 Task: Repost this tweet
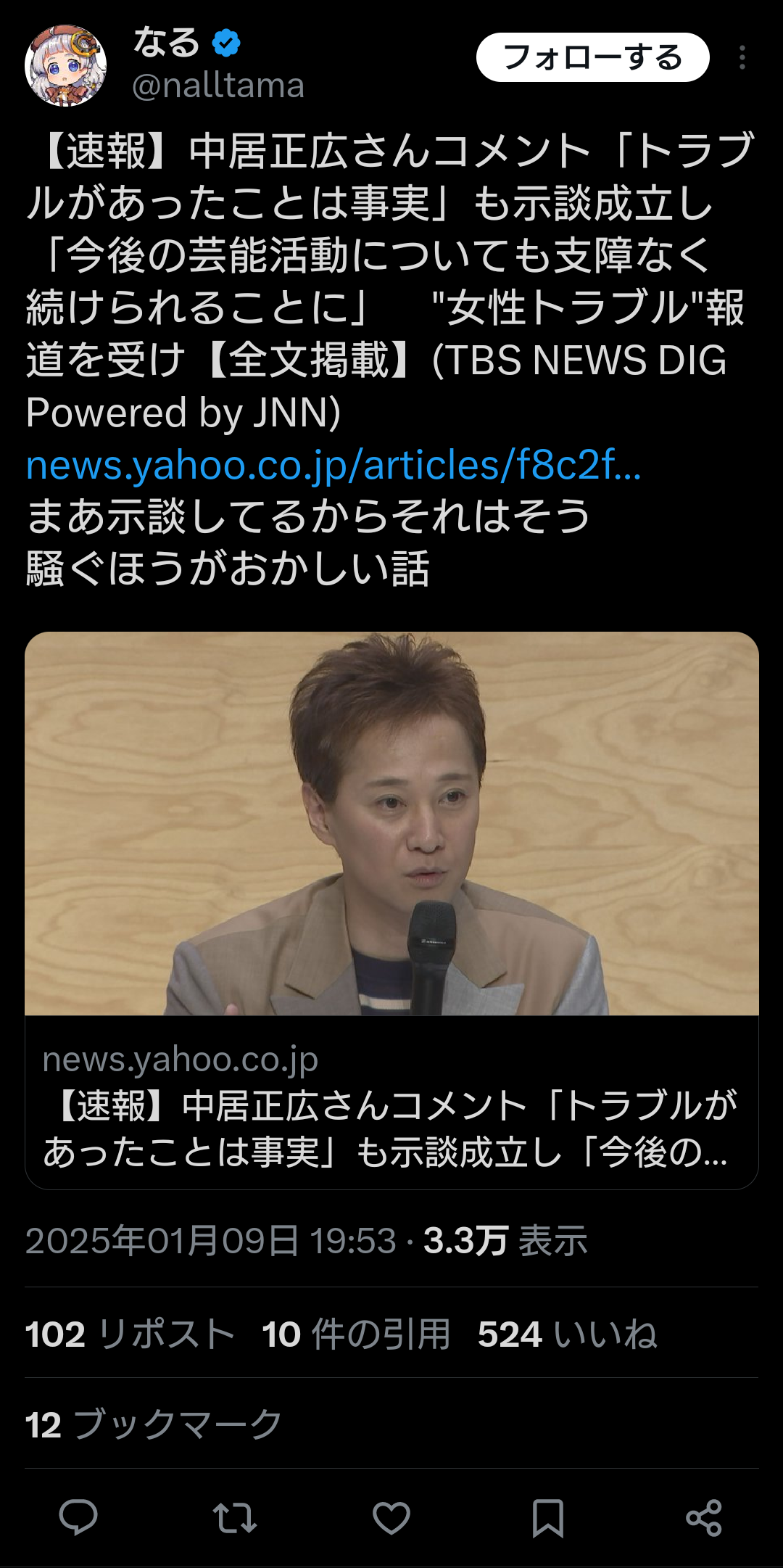tap(235, 1517)
